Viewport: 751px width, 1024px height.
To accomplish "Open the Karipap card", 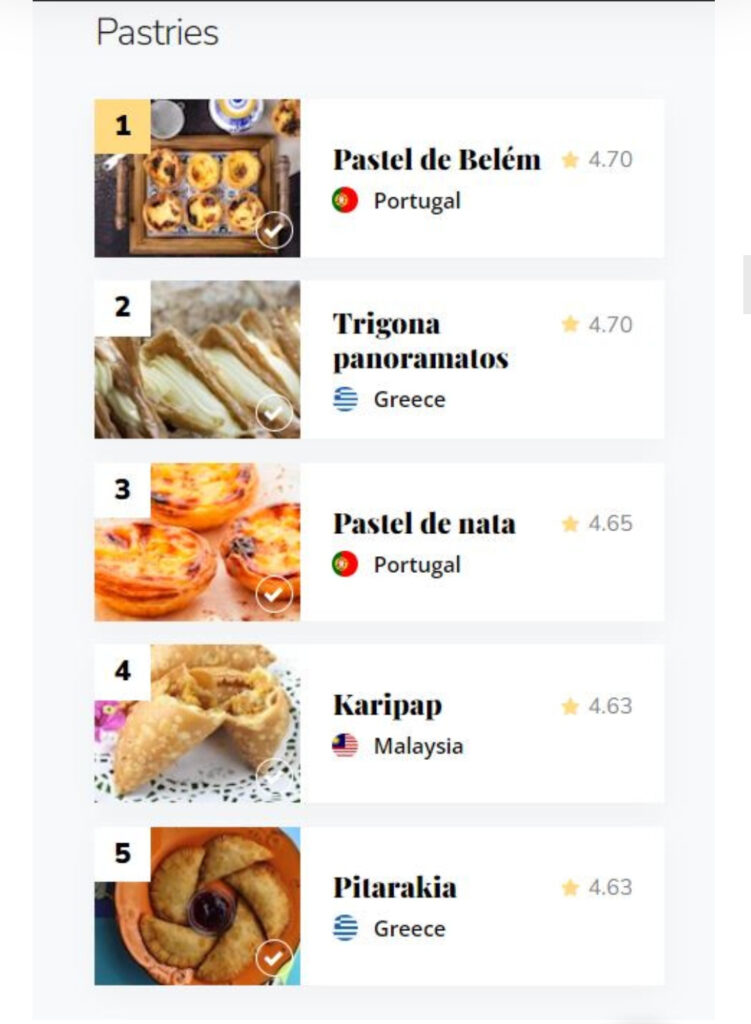I will click(387, 706).
